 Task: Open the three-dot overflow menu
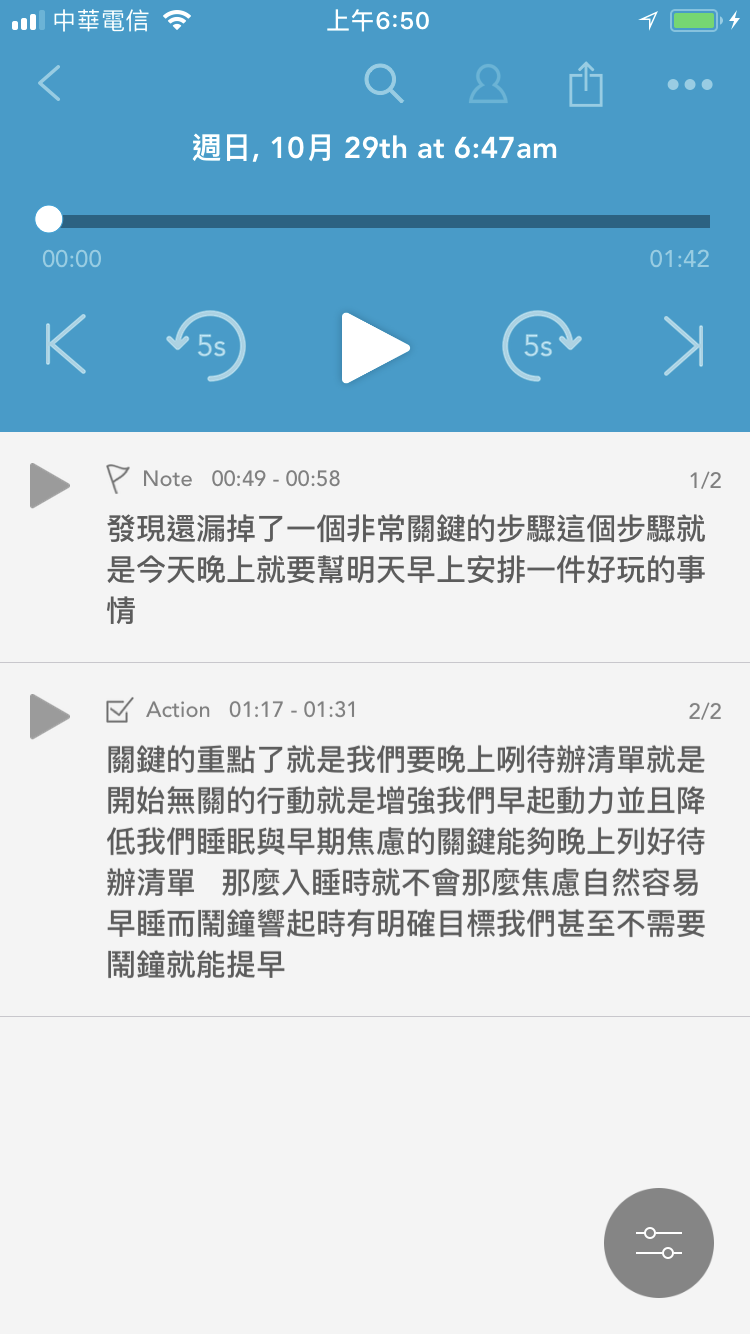click(x=690, y=85)
